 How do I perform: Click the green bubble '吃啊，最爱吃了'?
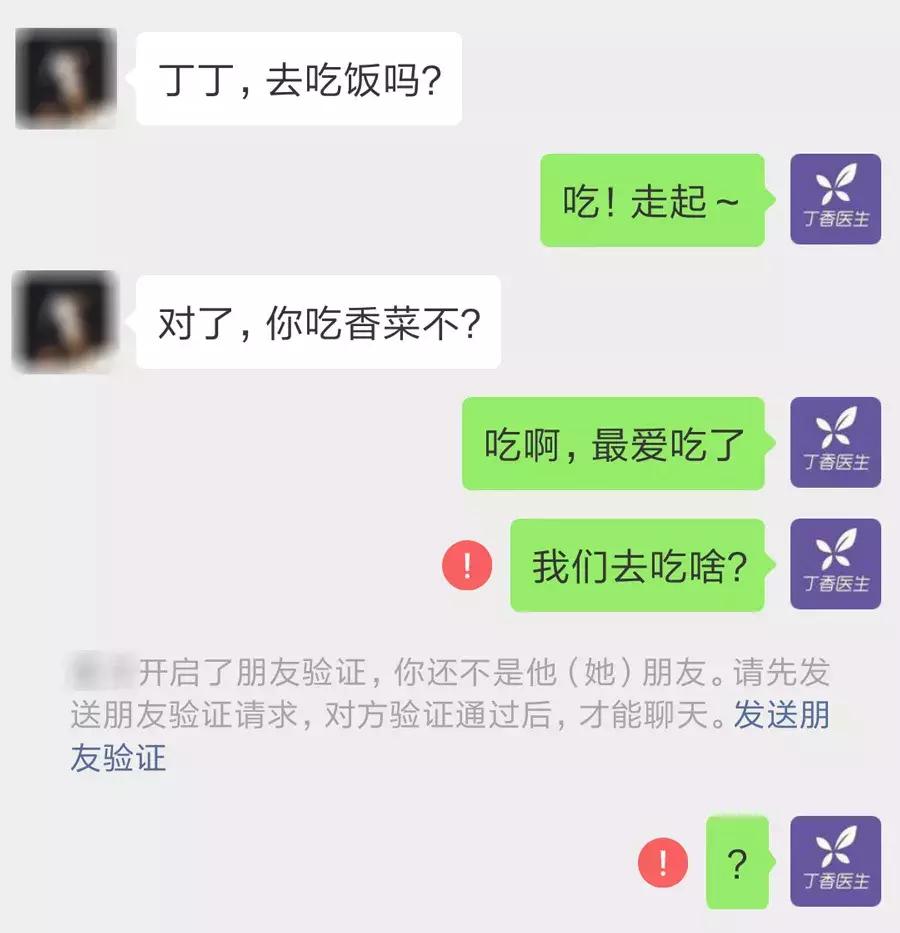click(x=614, y=443)
